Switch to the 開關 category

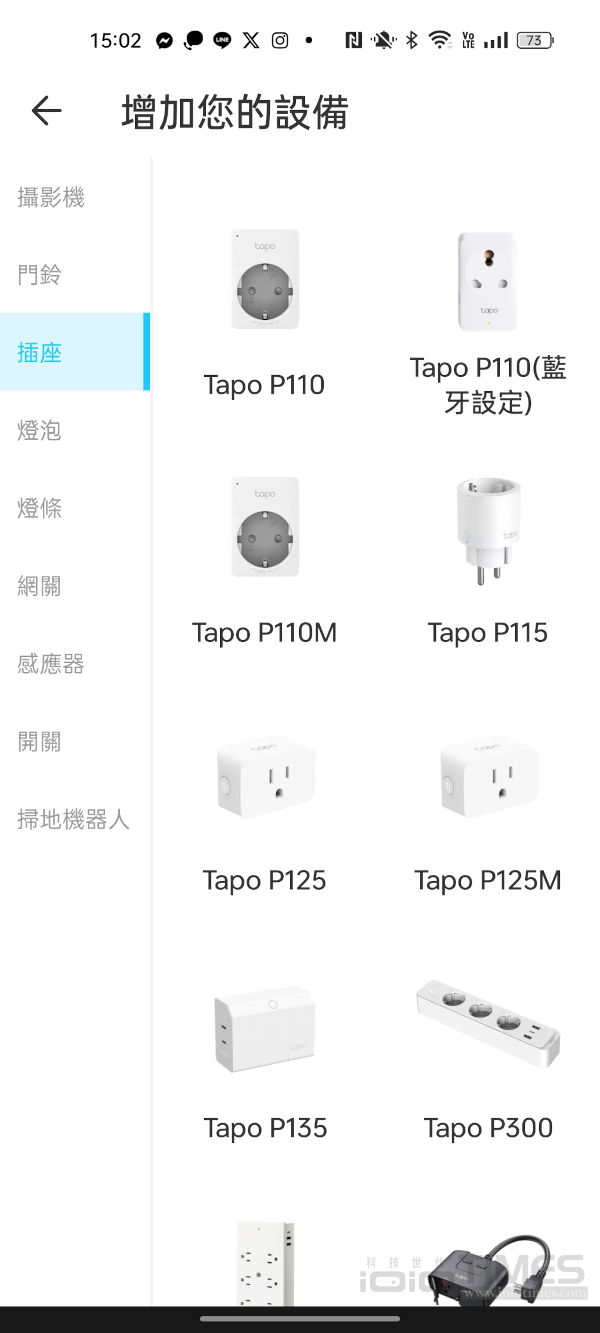pyautogui.click(x=40, y=742)
